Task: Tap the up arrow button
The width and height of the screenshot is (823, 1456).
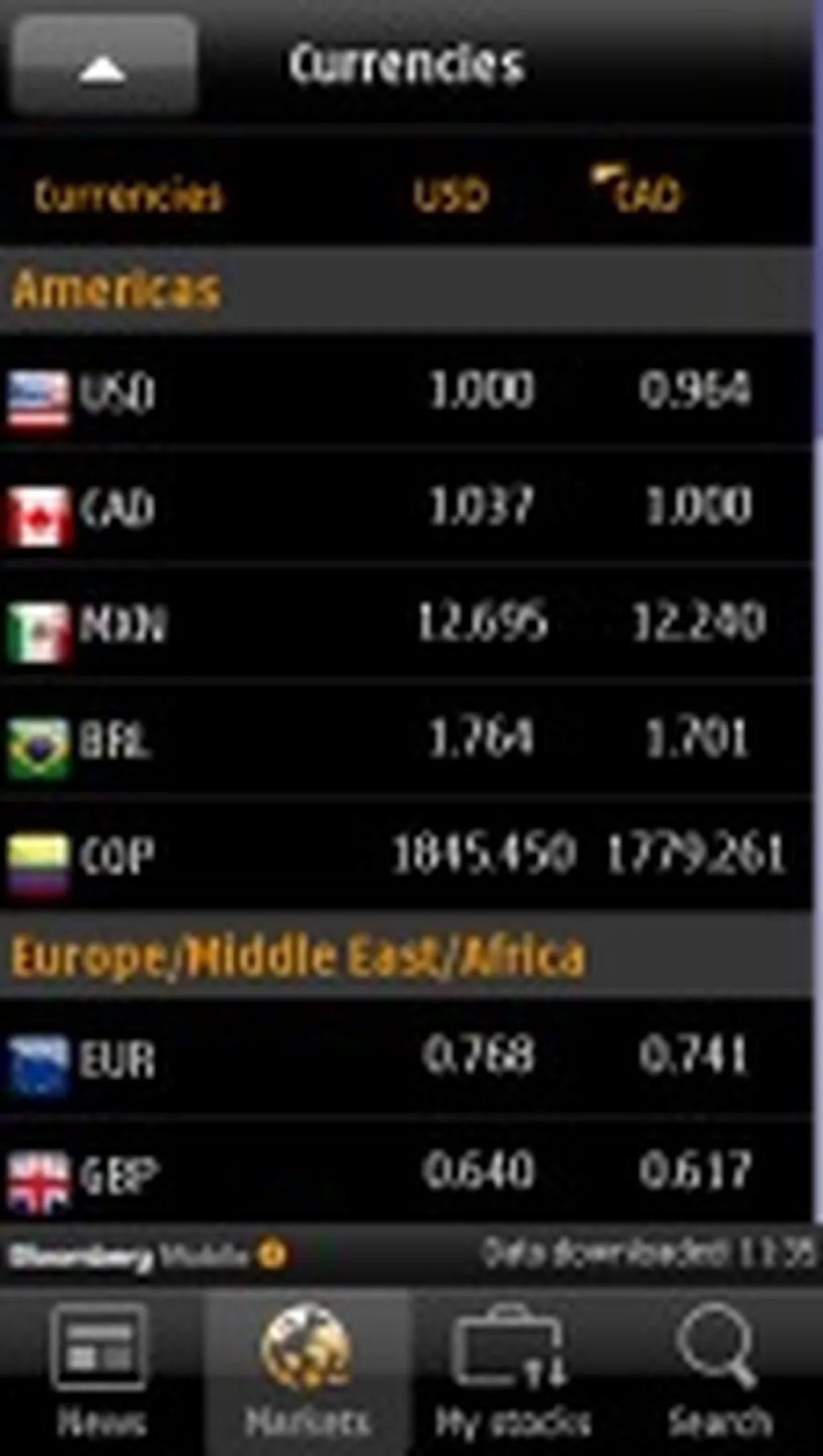Action: click(103, 67)
